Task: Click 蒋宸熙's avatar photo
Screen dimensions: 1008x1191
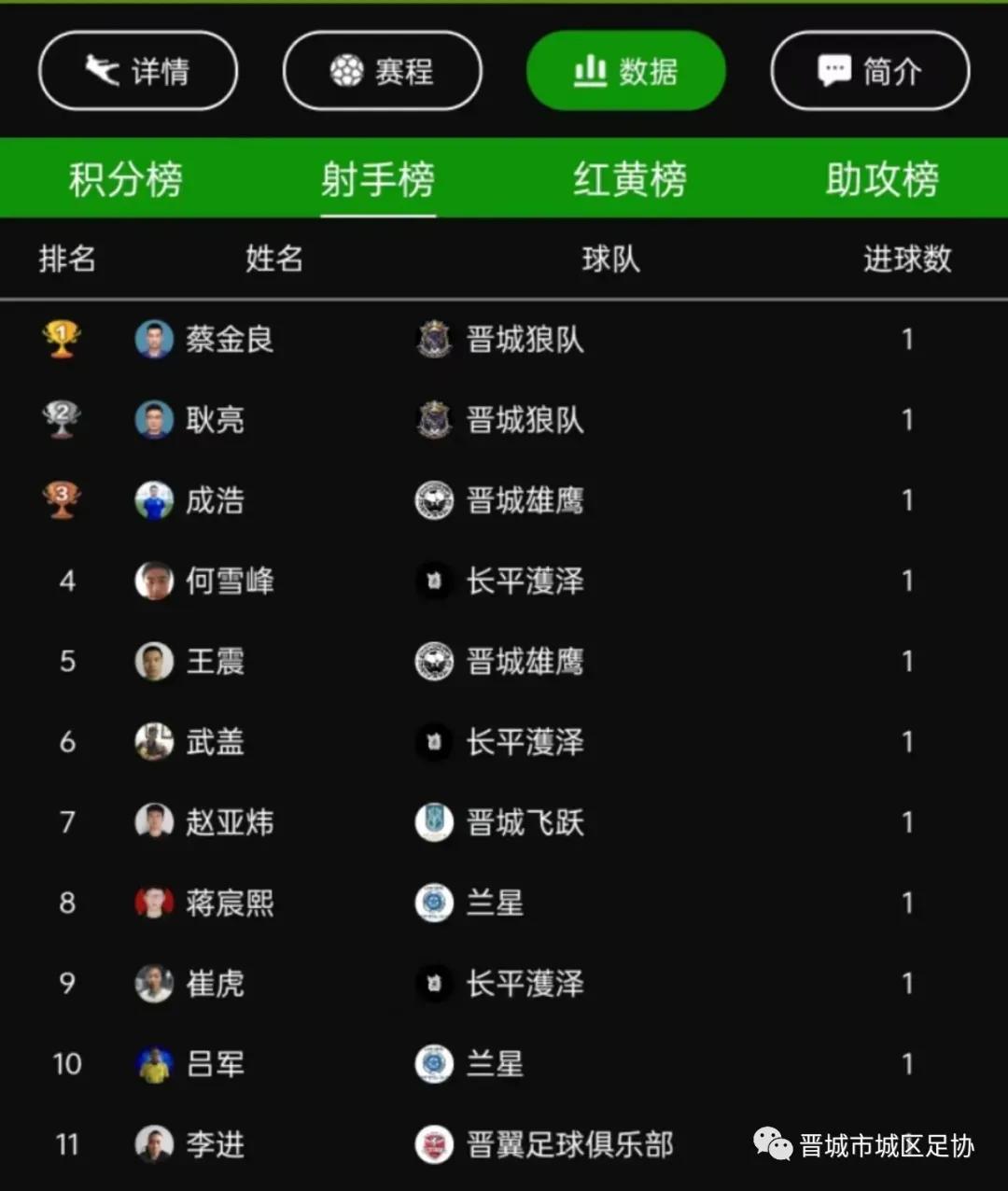Action: click(153, 903)
